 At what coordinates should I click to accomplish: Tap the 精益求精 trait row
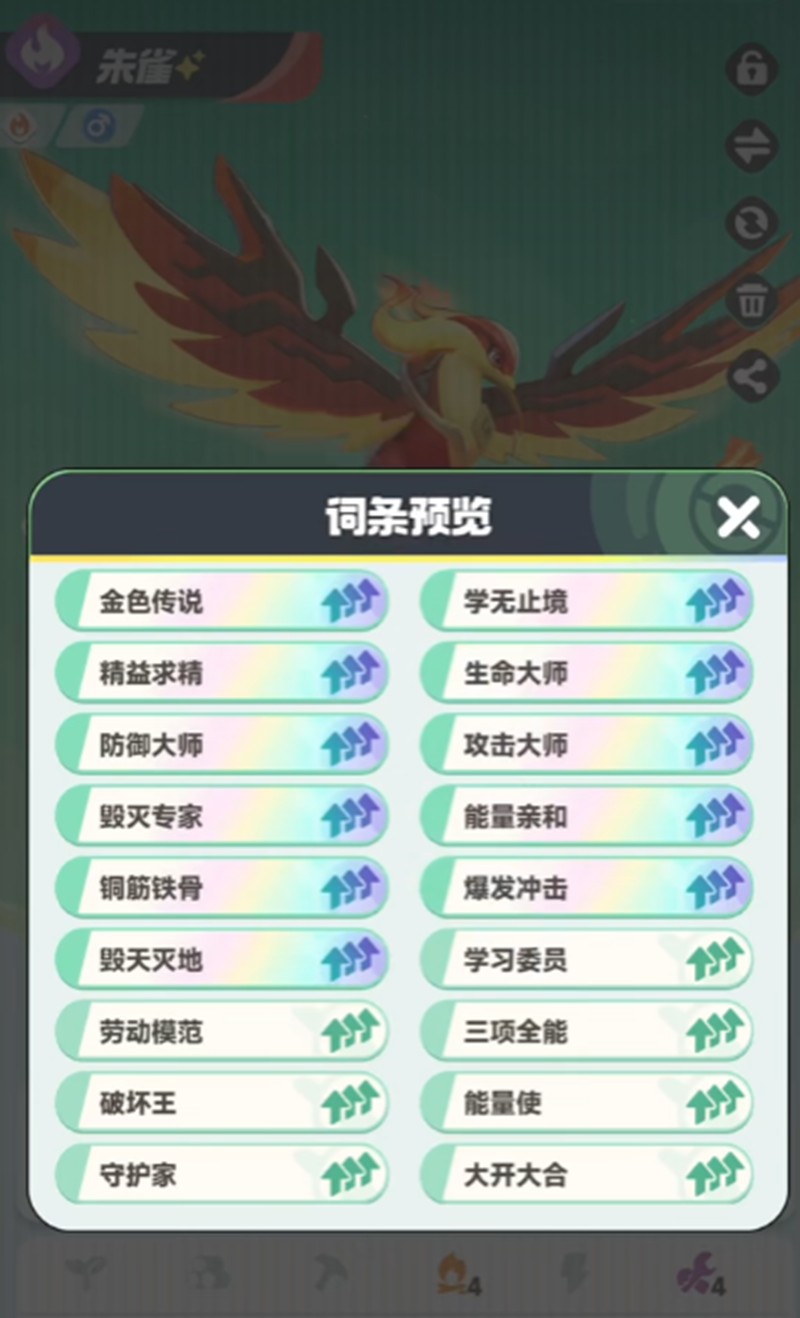pyautogui.click(x=222, y=673)
